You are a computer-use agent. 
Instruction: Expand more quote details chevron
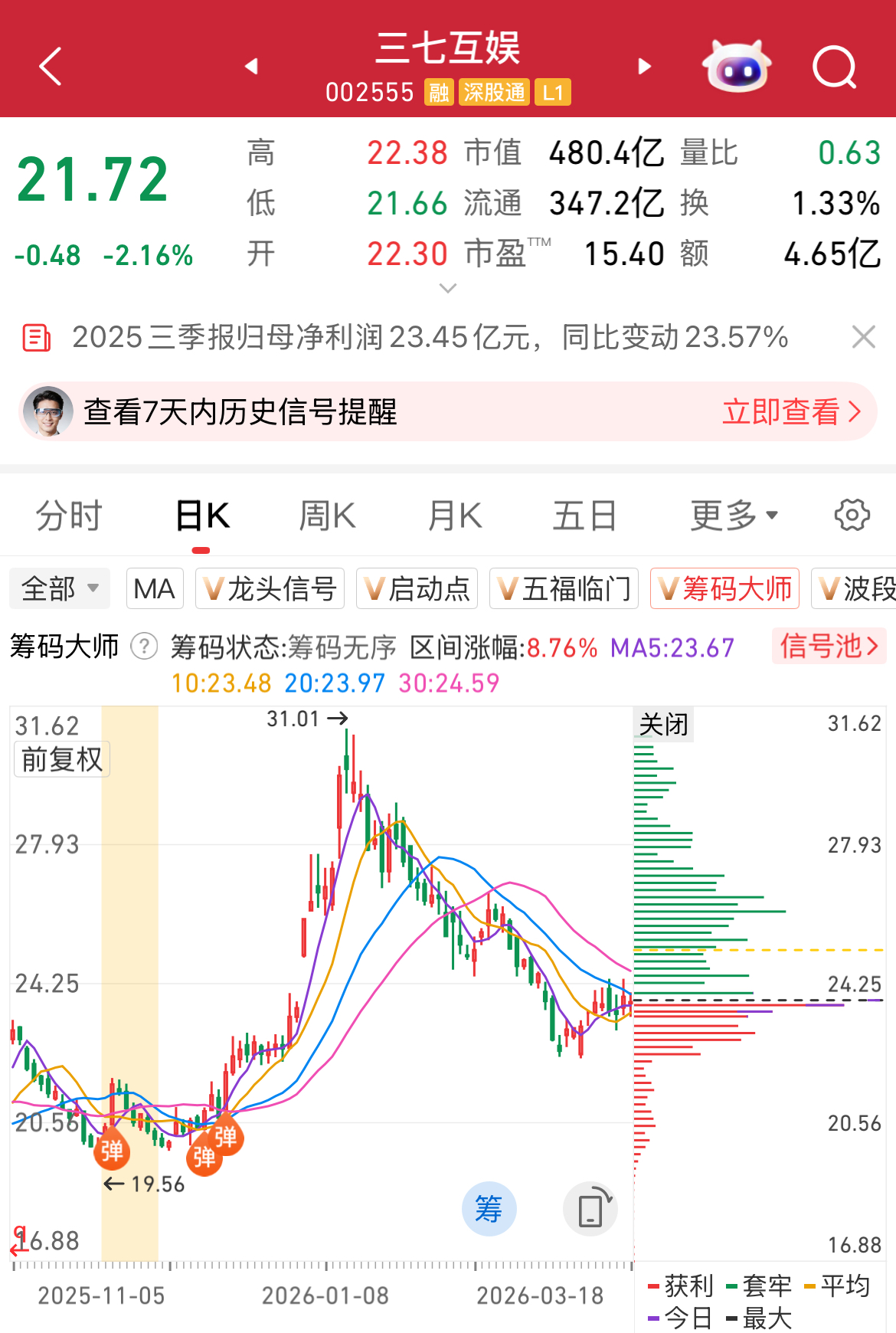[448, 289]
